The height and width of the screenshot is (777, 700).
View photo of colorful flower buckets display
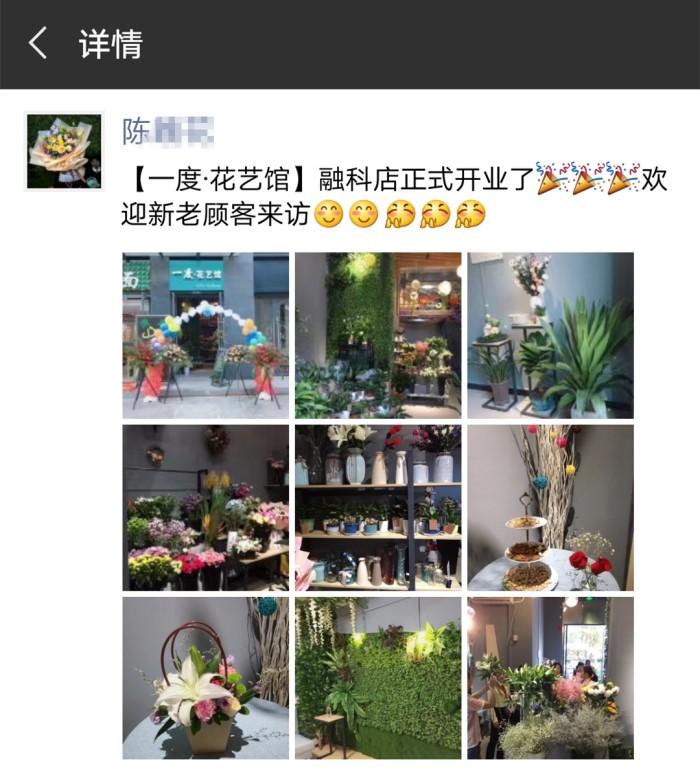coord(205,507)
